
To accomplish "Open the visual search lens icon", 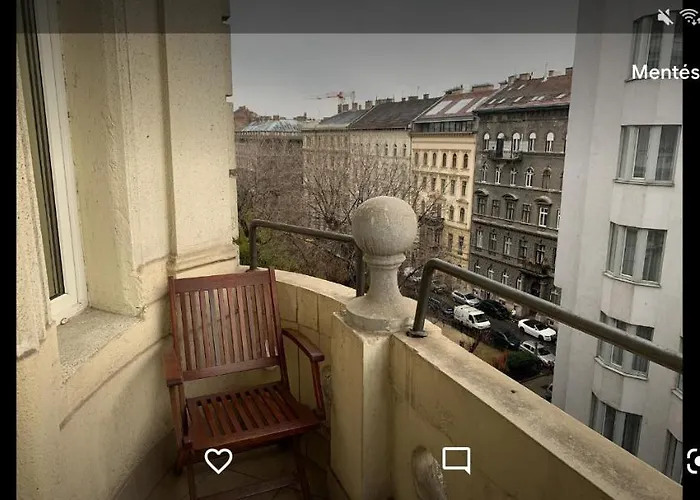I will (692, 460).
